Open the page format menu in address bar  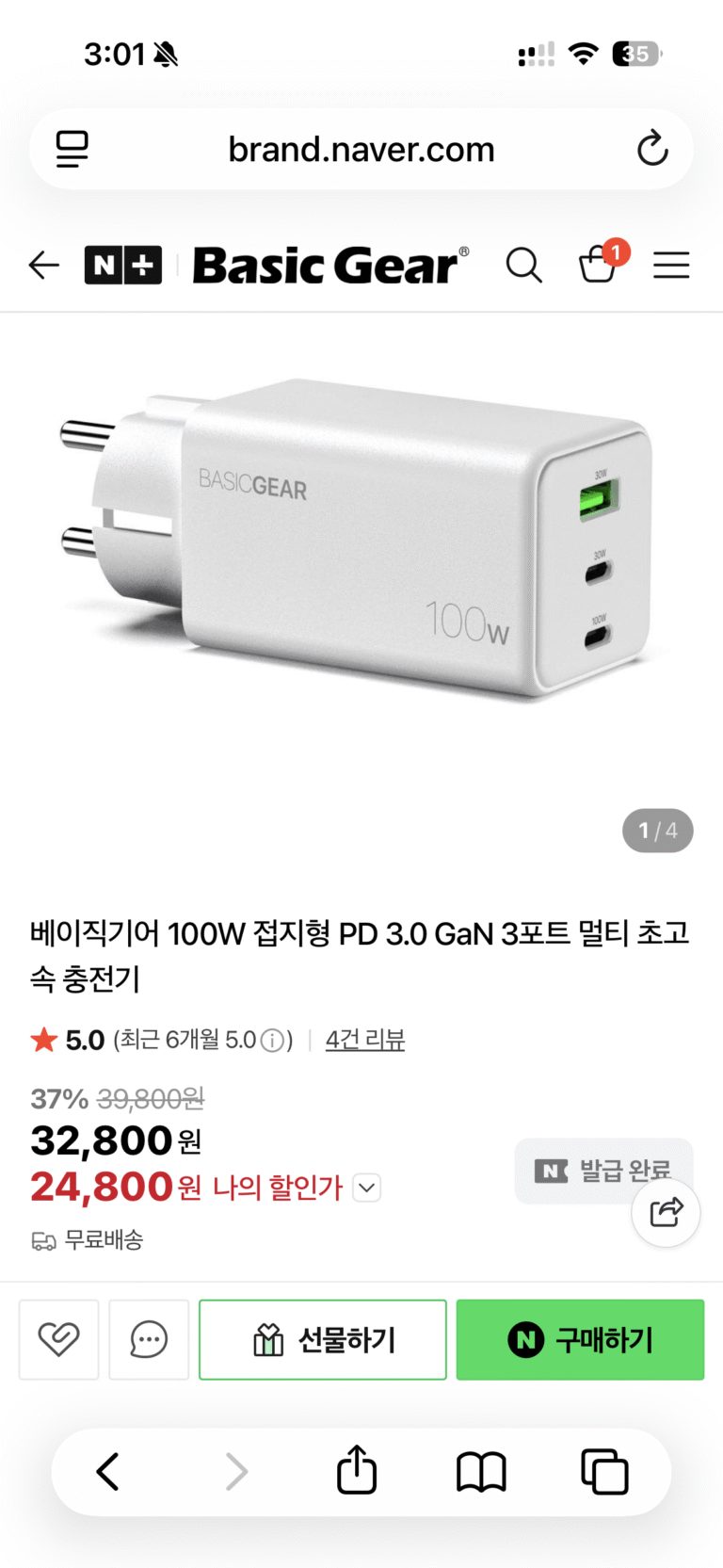pos(72,149)
